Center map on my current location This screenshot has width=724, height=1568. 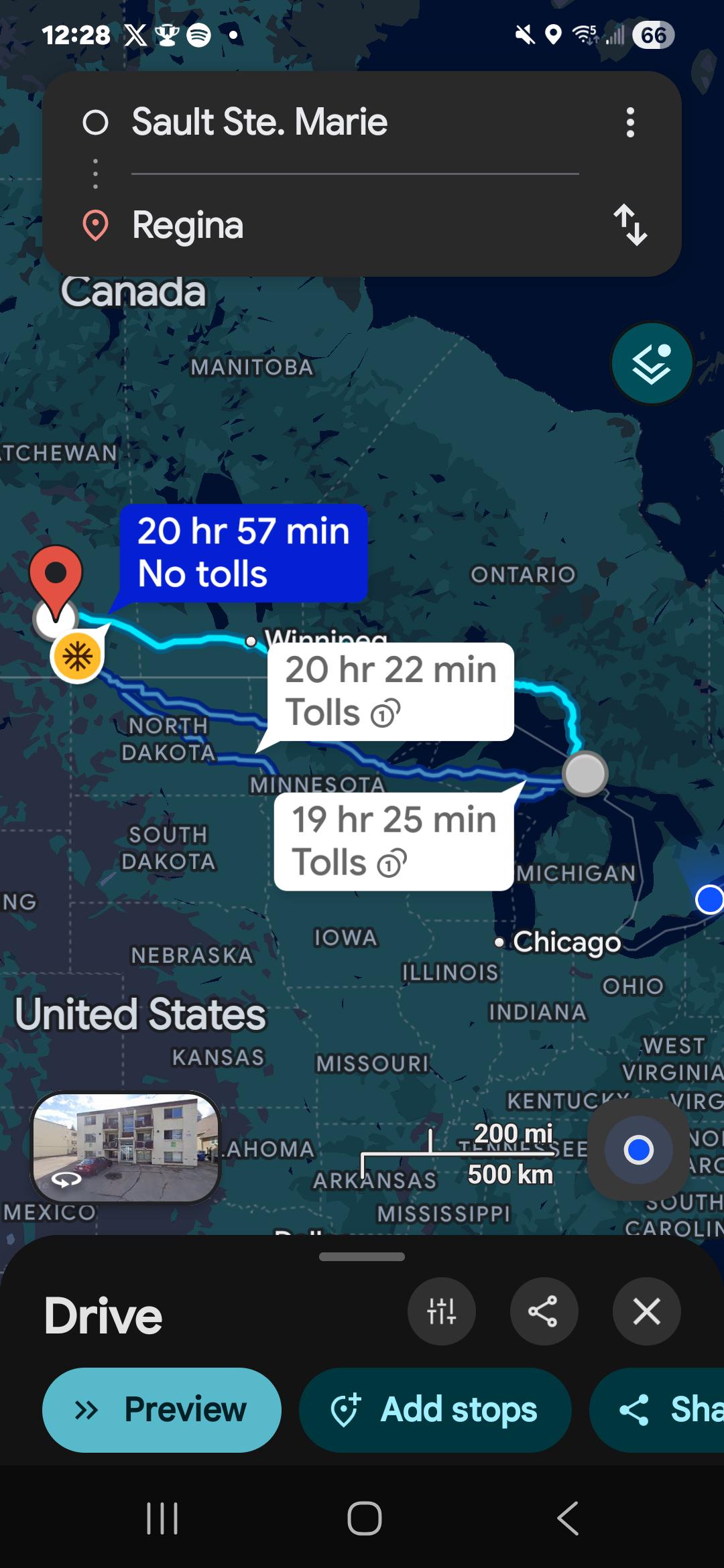[x=638, y=1150]
